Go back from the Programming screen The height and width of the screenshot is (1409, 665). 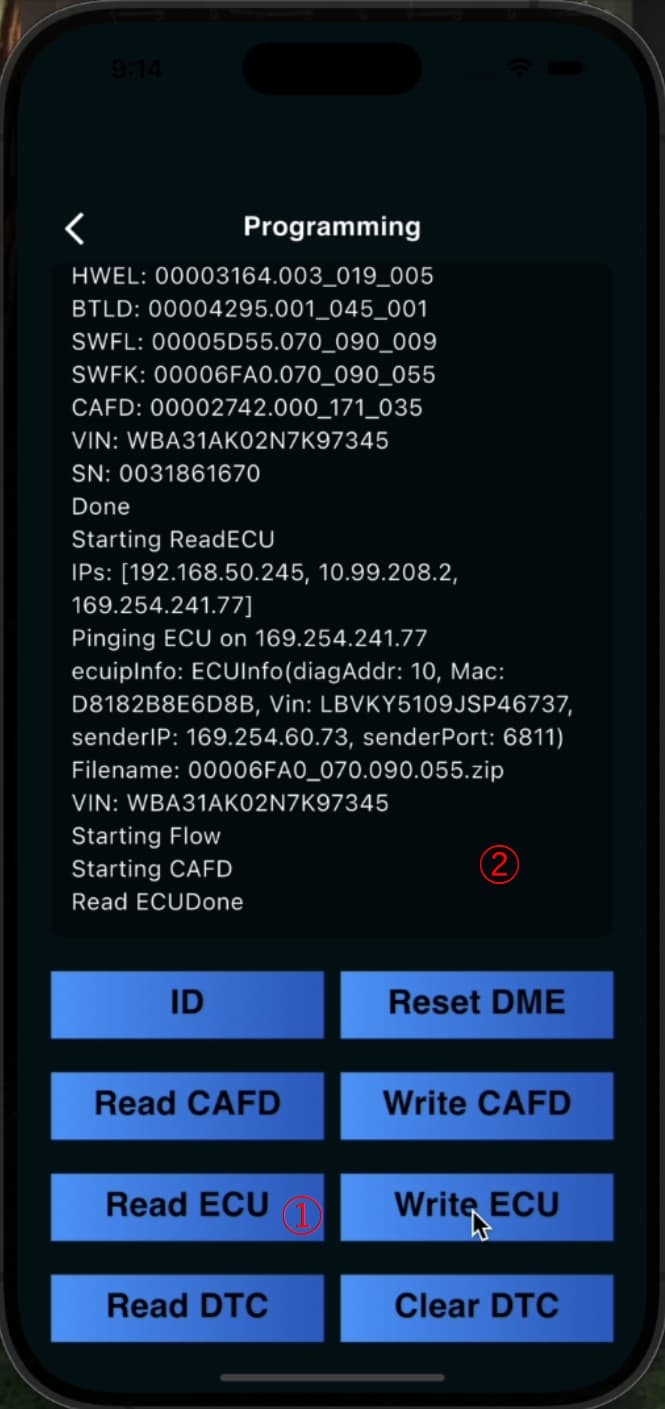click(x=75, y=228)
